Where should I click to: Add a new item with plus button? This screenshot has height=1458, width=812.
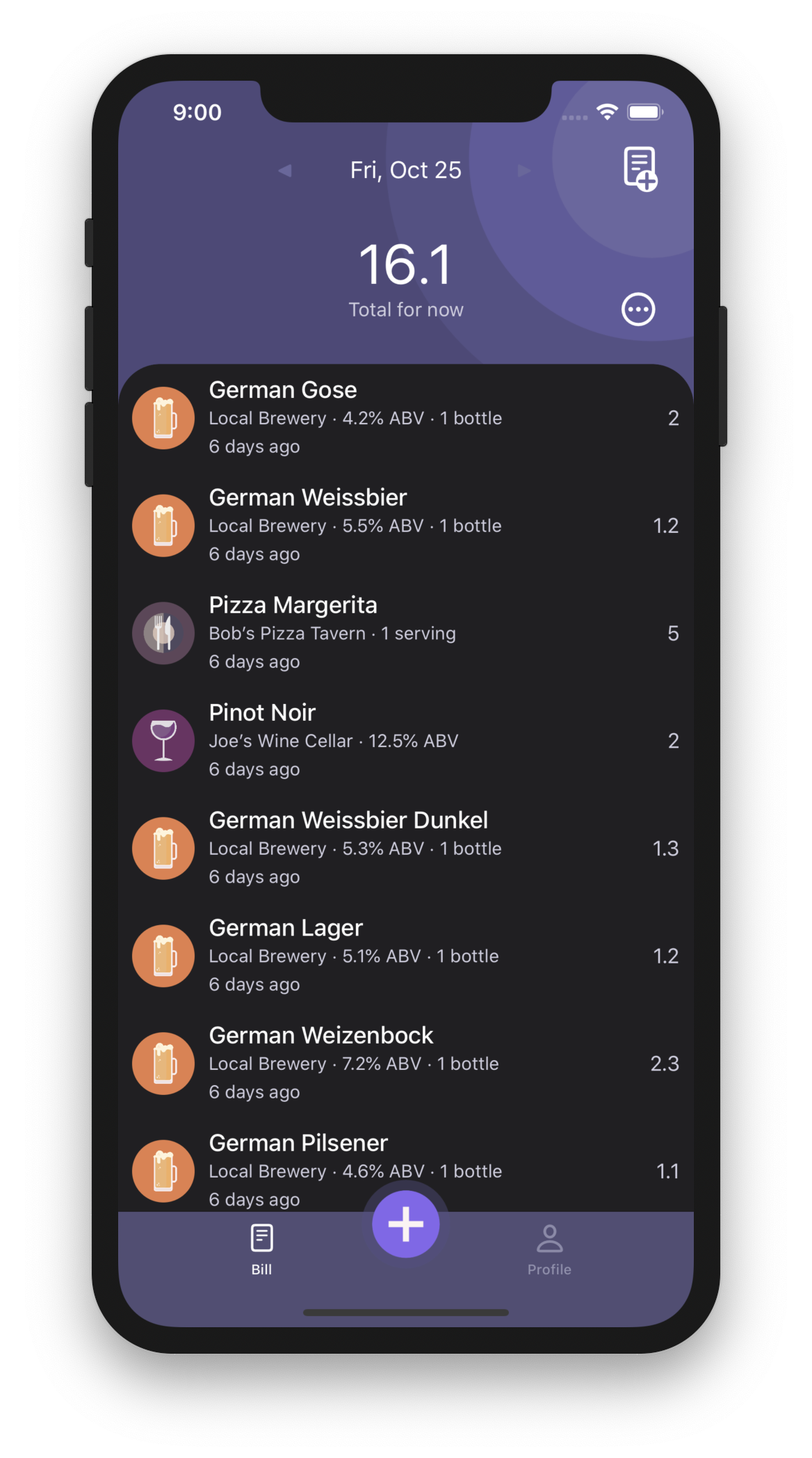406,1224
